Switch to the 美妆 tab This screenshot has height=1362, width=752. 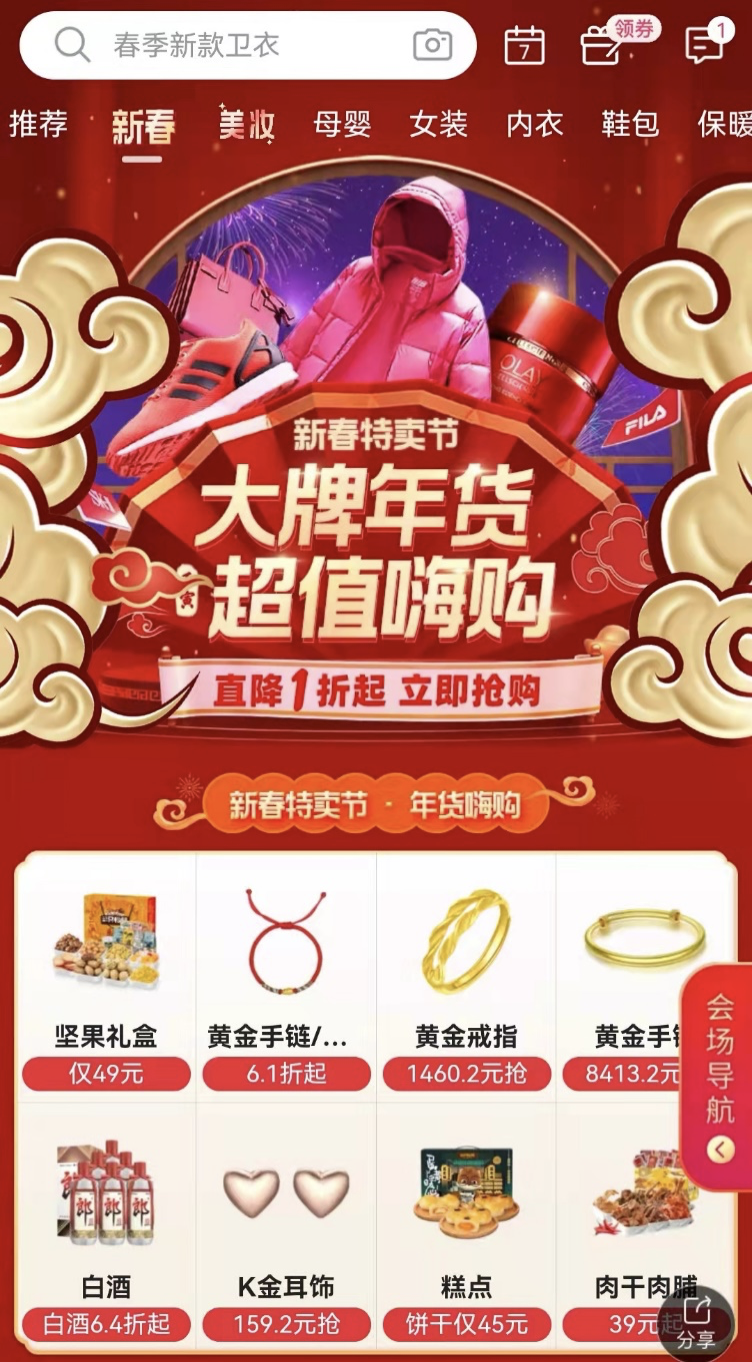pyautogui.click(x=247, y=125)
